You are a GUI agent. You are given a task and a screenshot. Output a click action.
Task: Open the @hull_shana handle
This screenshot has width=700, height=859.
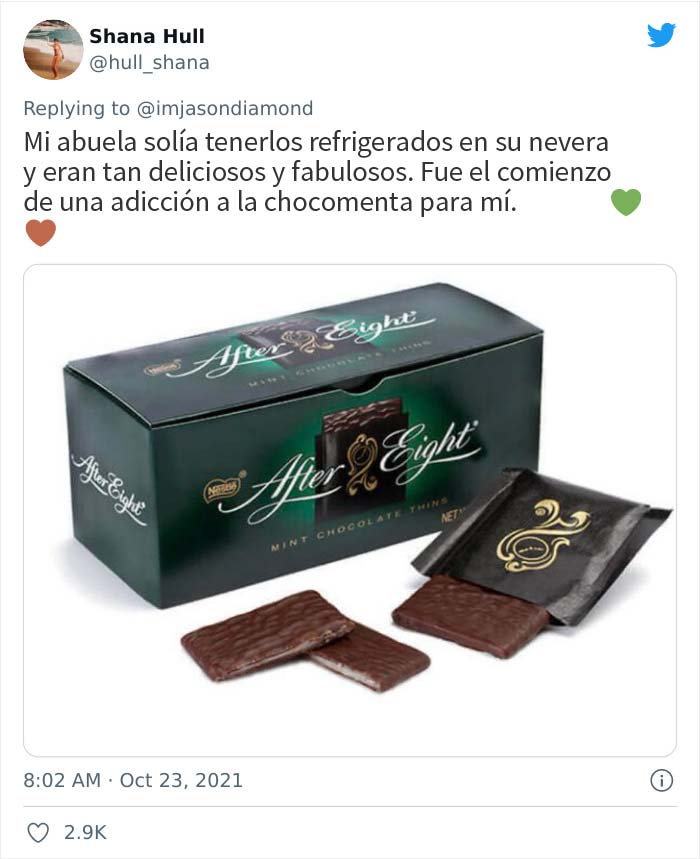point(149,63)
